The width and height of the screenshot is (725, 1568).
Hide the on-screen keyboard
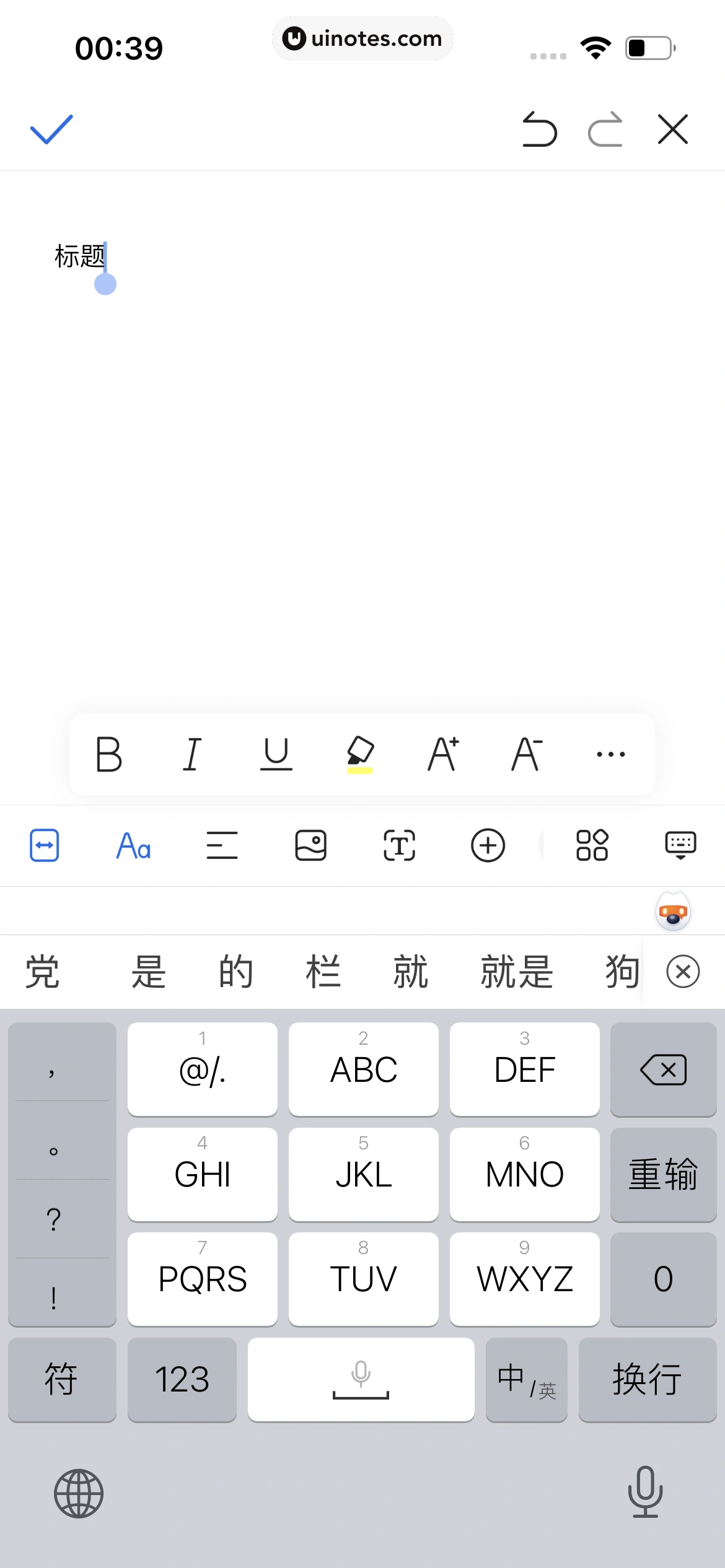coord(680,846)
